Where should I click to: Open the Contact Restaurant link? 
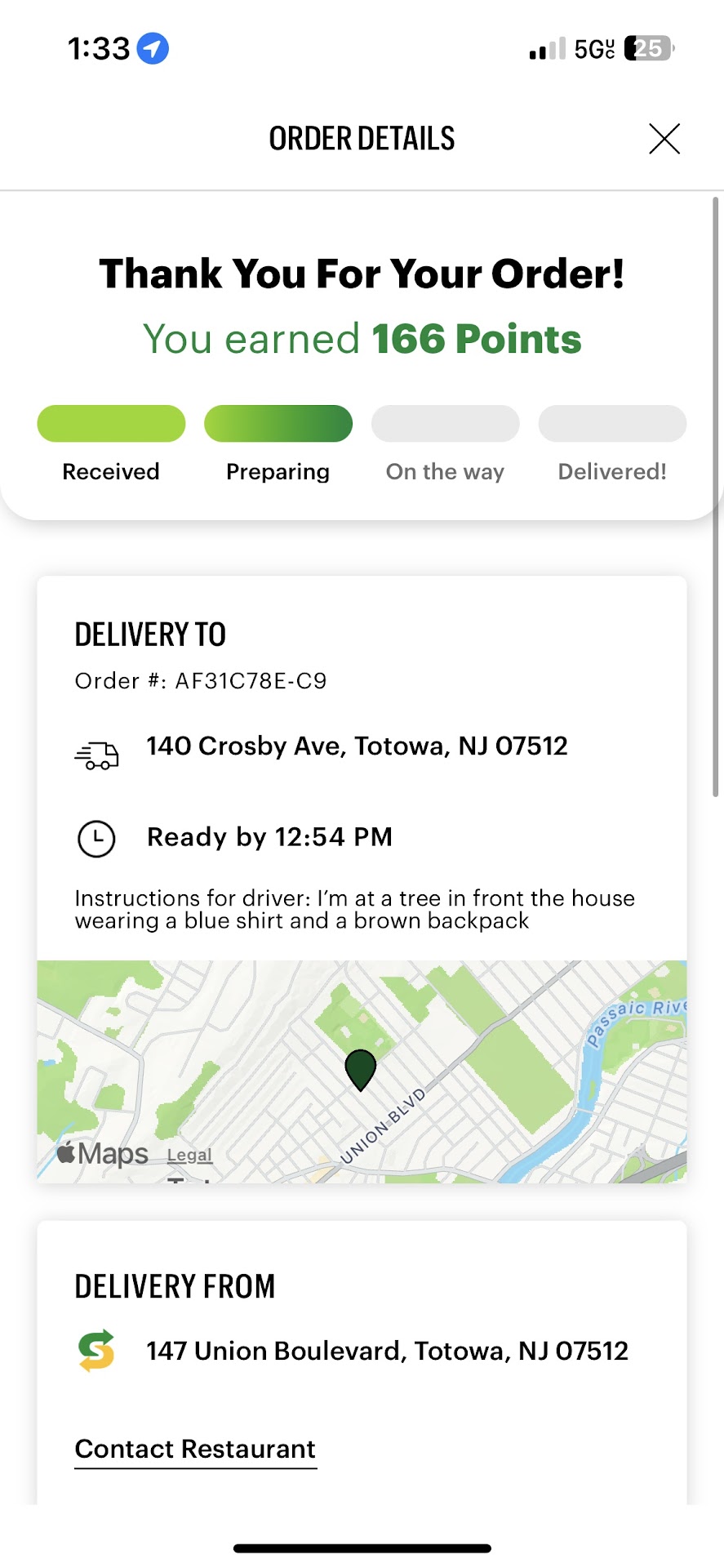pos(195,1449)
